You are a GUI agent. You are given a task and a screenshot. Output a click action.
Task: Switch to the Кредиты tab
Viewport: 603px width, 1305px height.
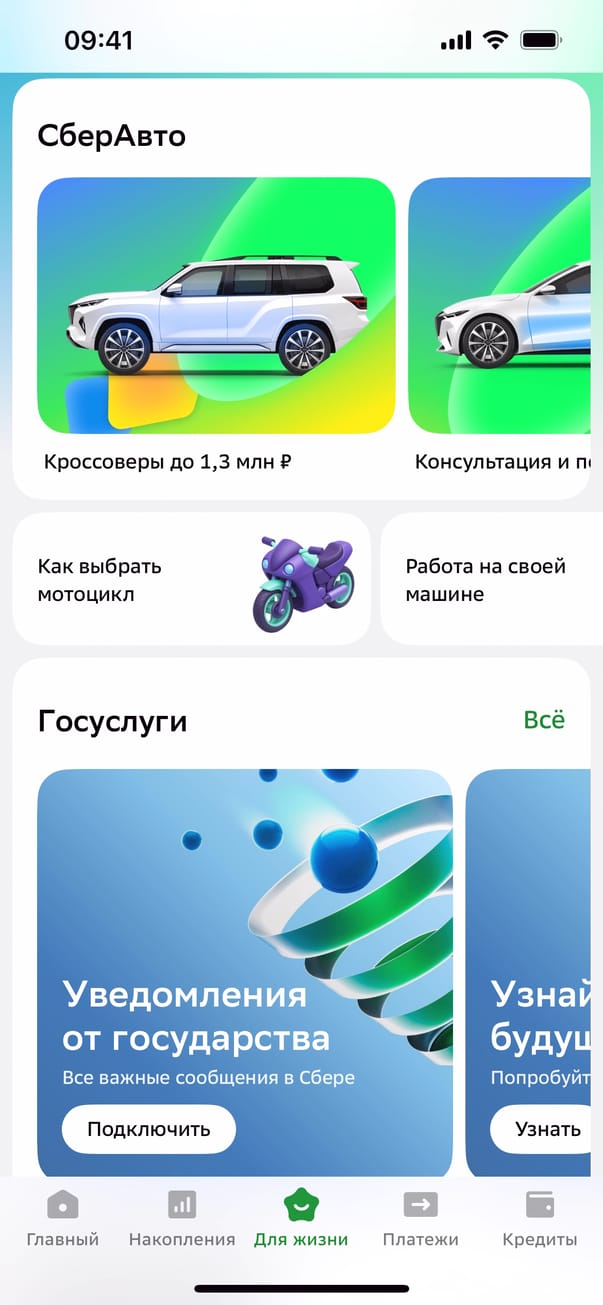click(x=540, y=1219)
